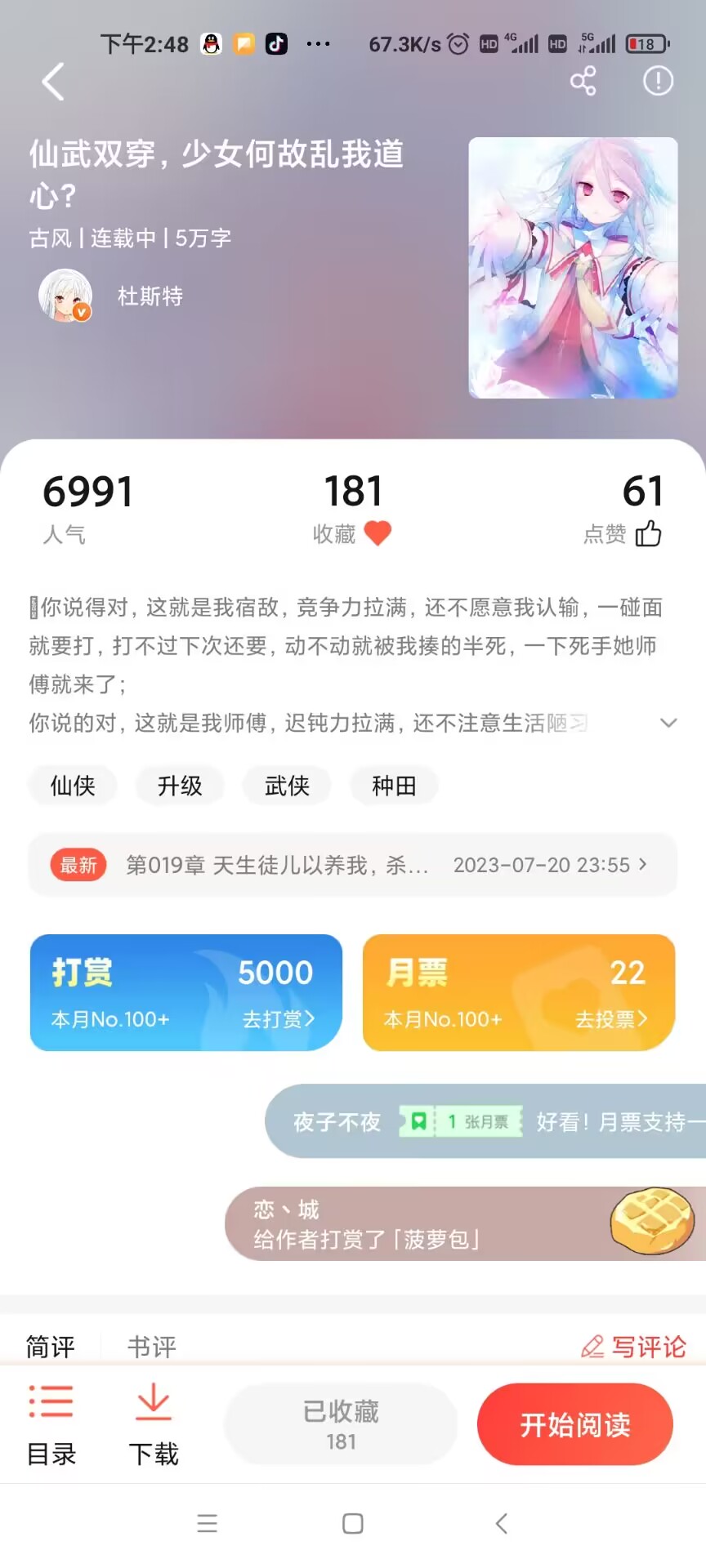The height and width of the screenshot is (1568, 706).
Task: Go back using the top-left arrow
Action: [x=53, y=82]
